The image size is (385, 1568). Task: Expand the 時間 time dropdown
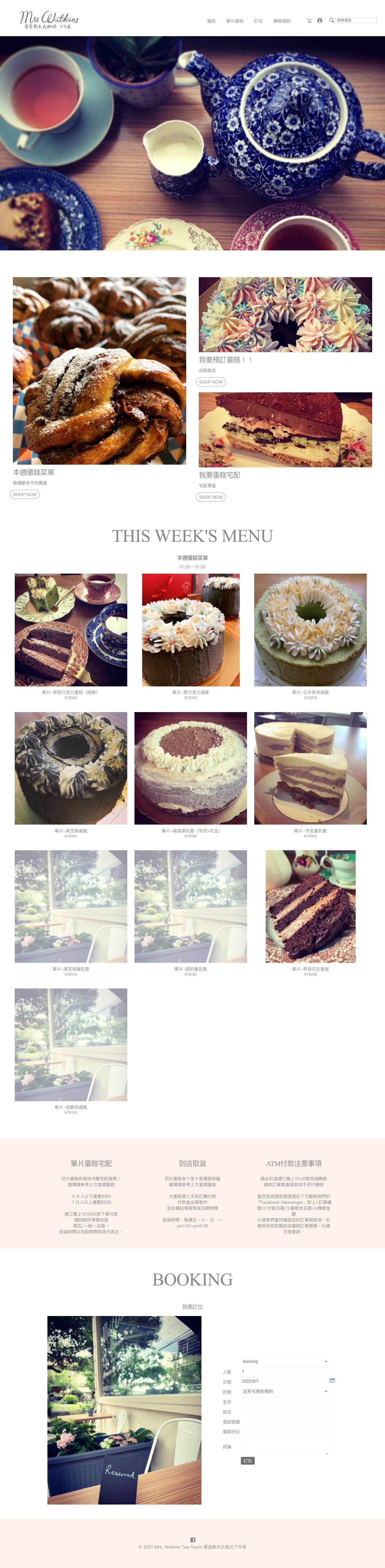click(285, 1391)
